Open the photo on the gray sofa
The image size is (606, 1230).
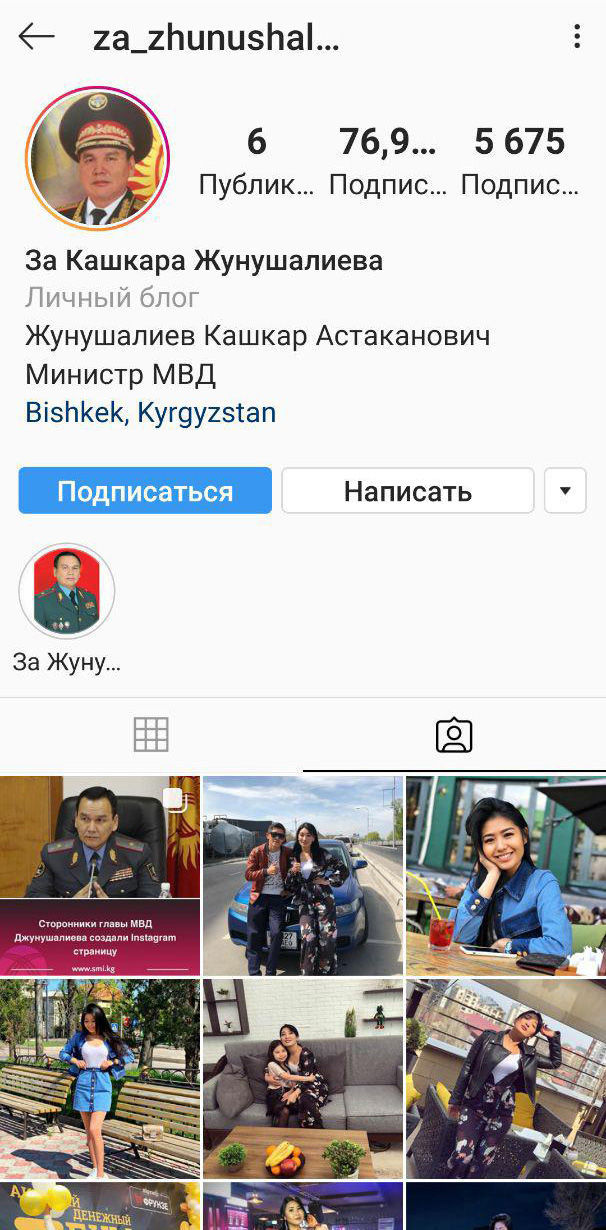pyautogui.click(x=303, y=1078)
